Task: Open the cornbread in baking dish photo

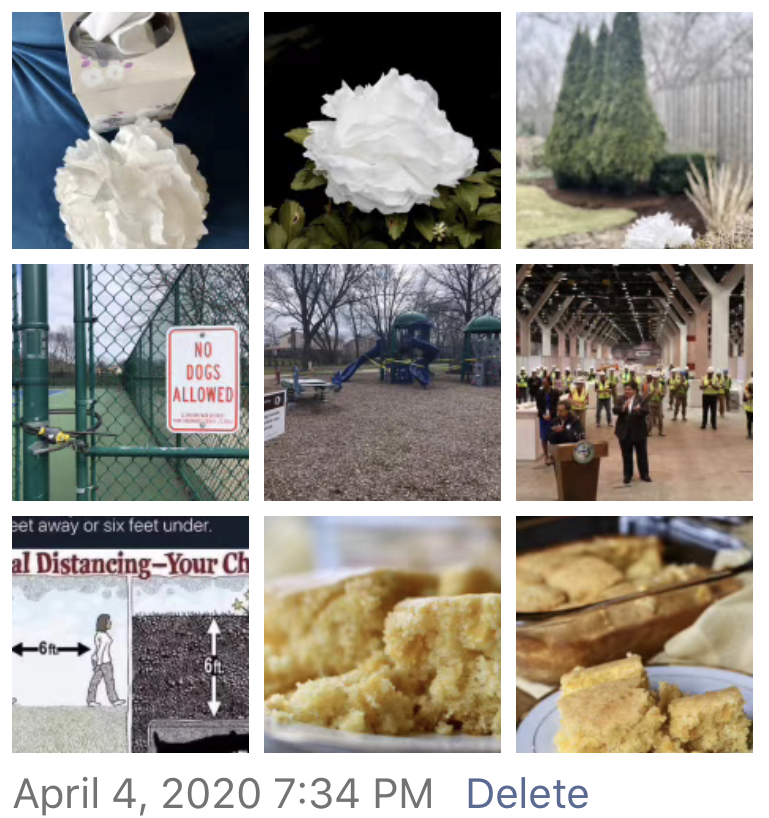Action: click(x=634, y=634)
